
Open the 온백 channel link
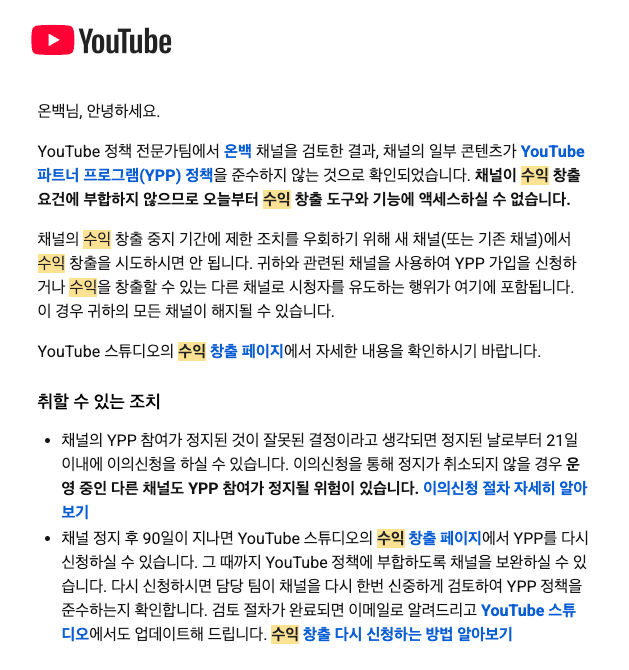(x=237, y=152)
